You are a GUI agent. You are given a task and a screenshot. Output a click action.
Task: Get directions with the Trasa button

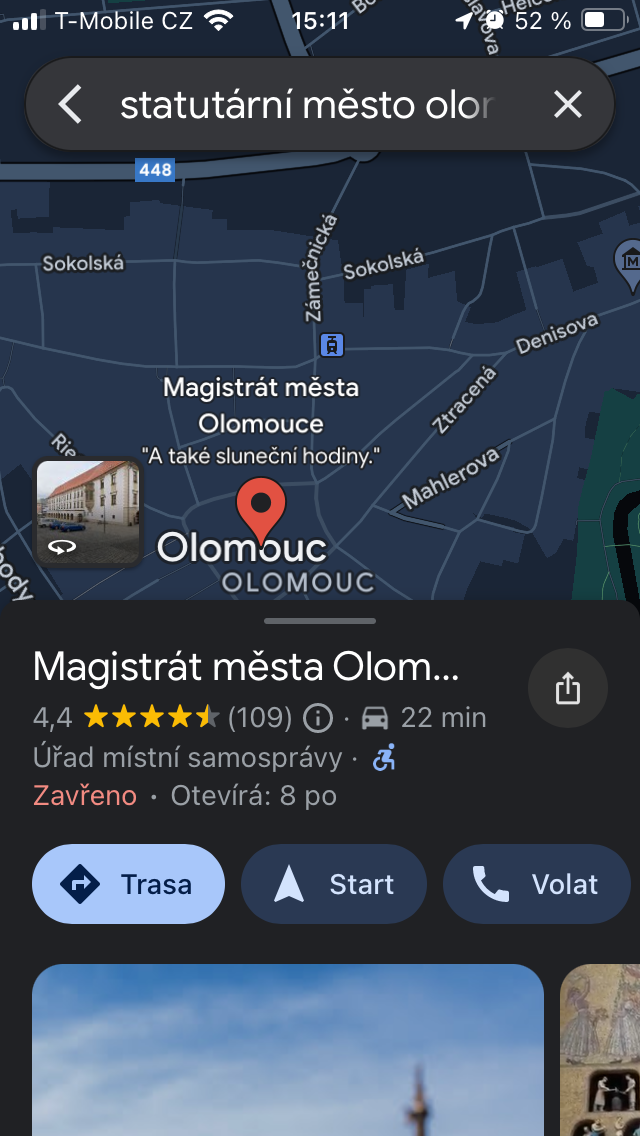[128, 884]
